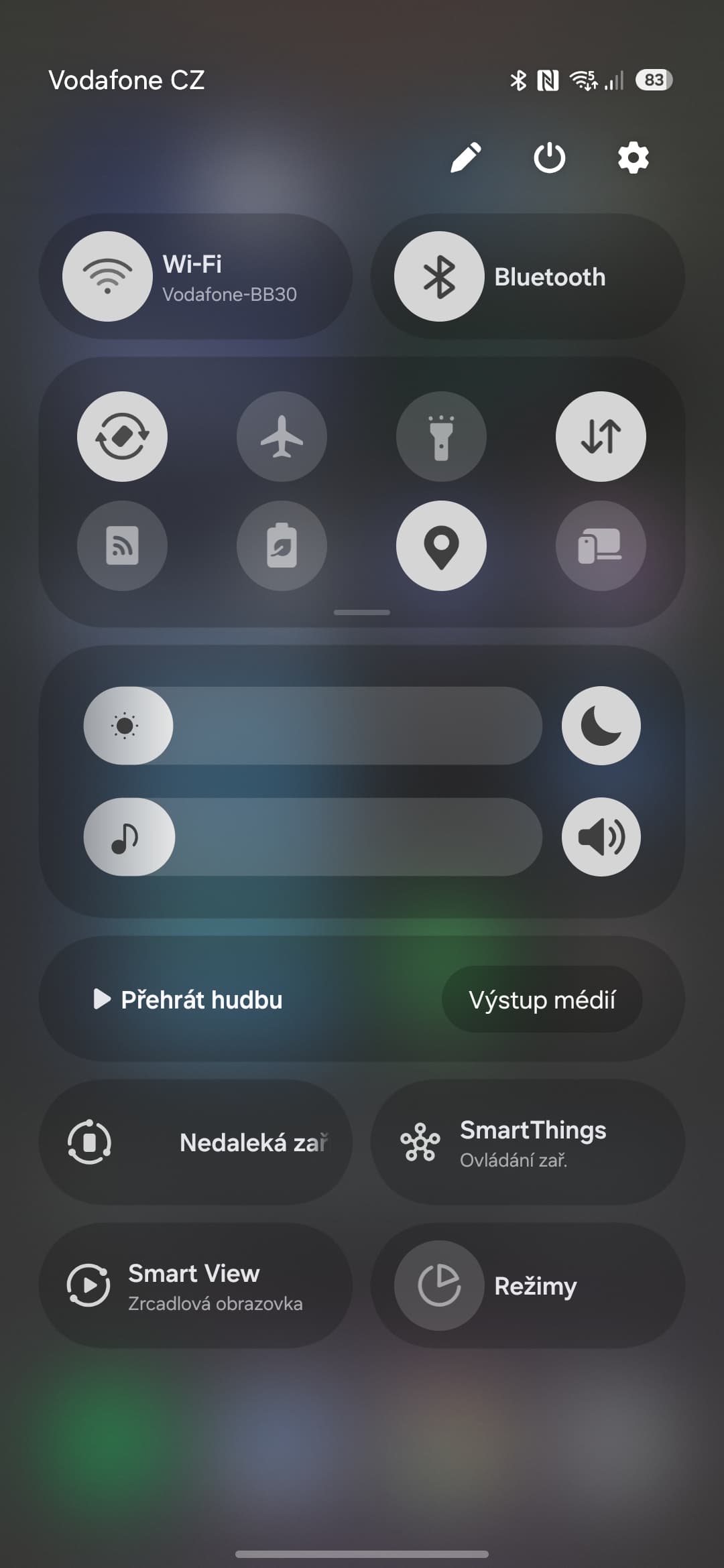This screenshot has width=724, height=1568.
Task: Open Smart View screen mirroring
Action: [195, 1286]
